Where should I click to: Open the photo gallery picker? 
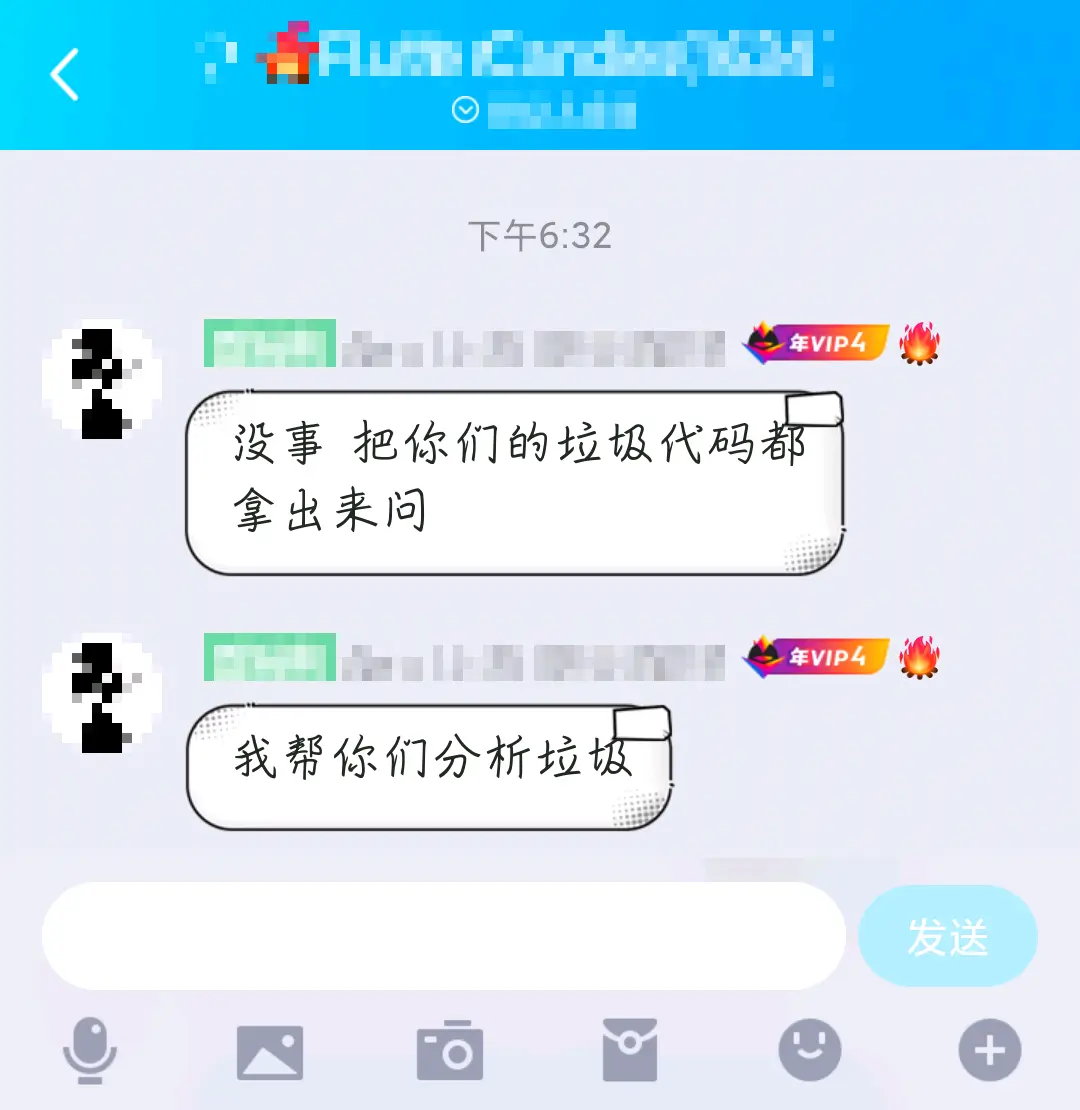point(269,1052)
